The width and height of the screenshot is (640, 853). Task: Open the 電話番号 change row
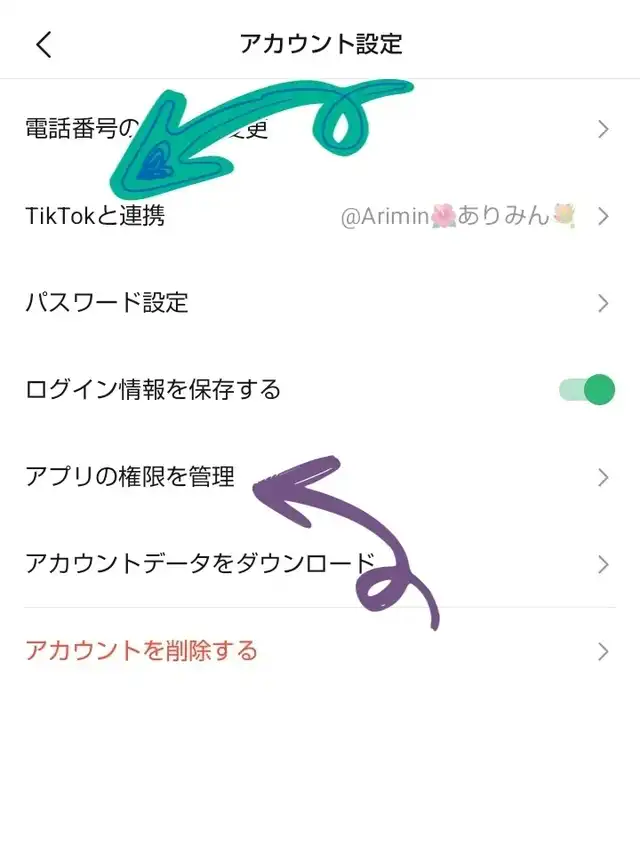320,129
